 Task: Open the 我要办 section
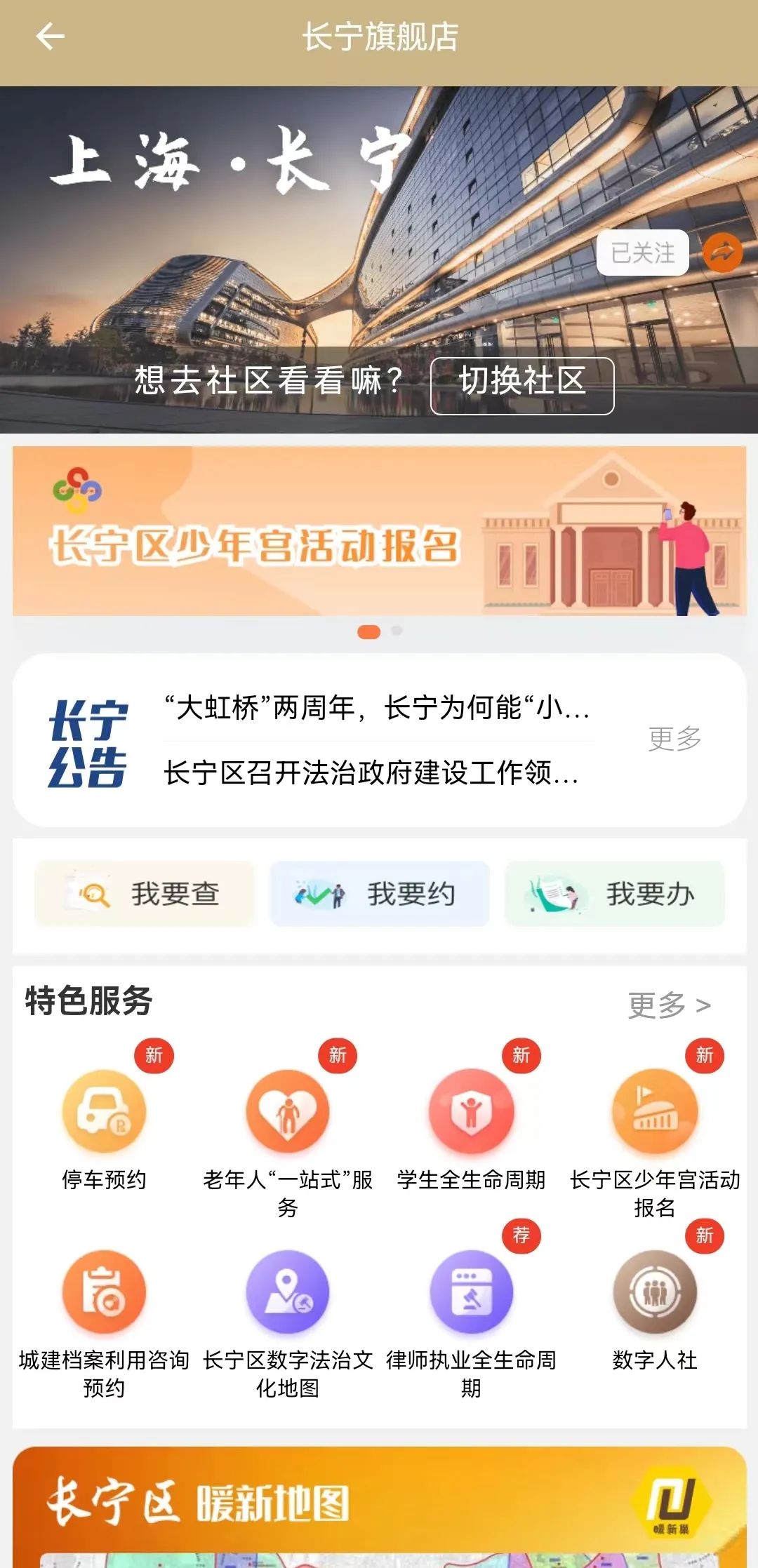(x=614, y=894)
